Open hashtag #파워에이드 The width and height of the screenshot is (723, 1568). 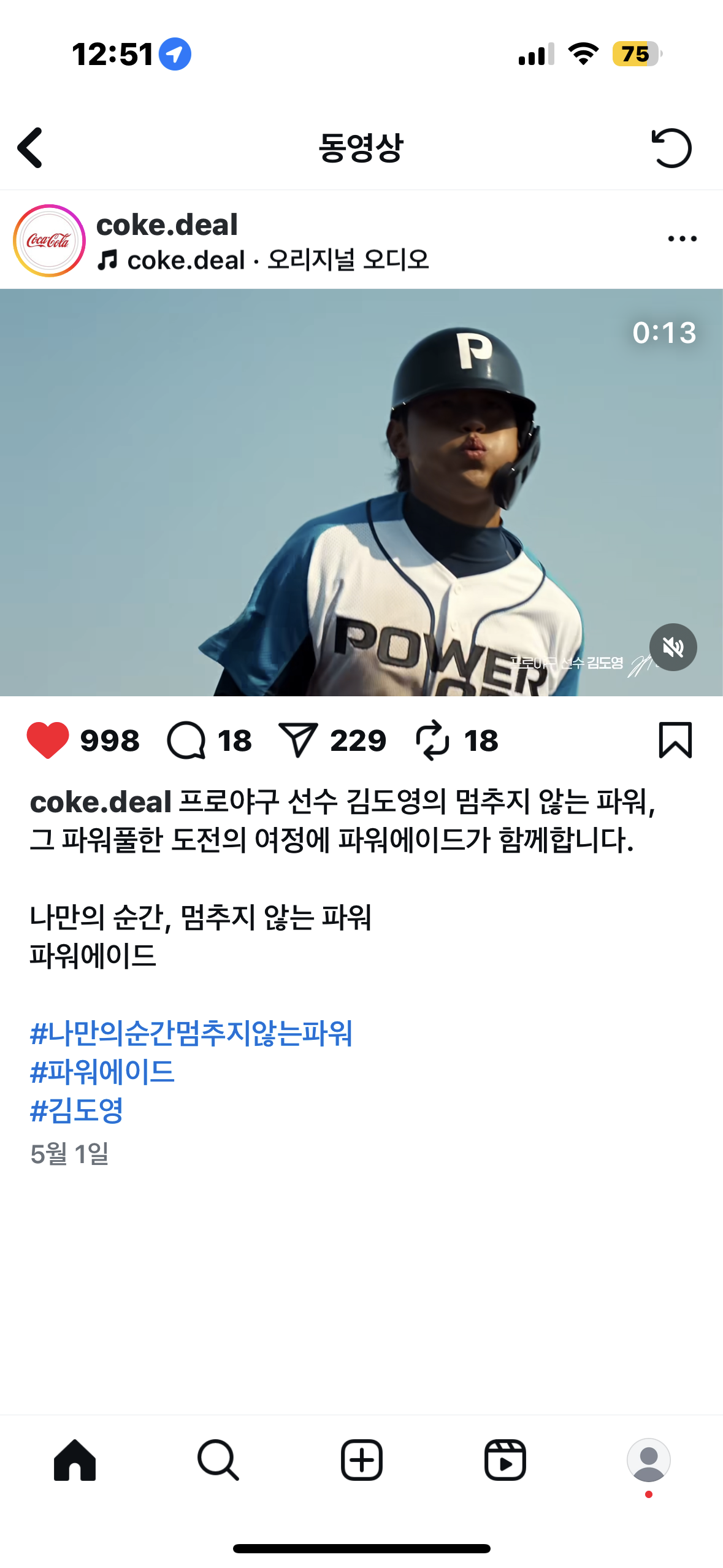102,1072
